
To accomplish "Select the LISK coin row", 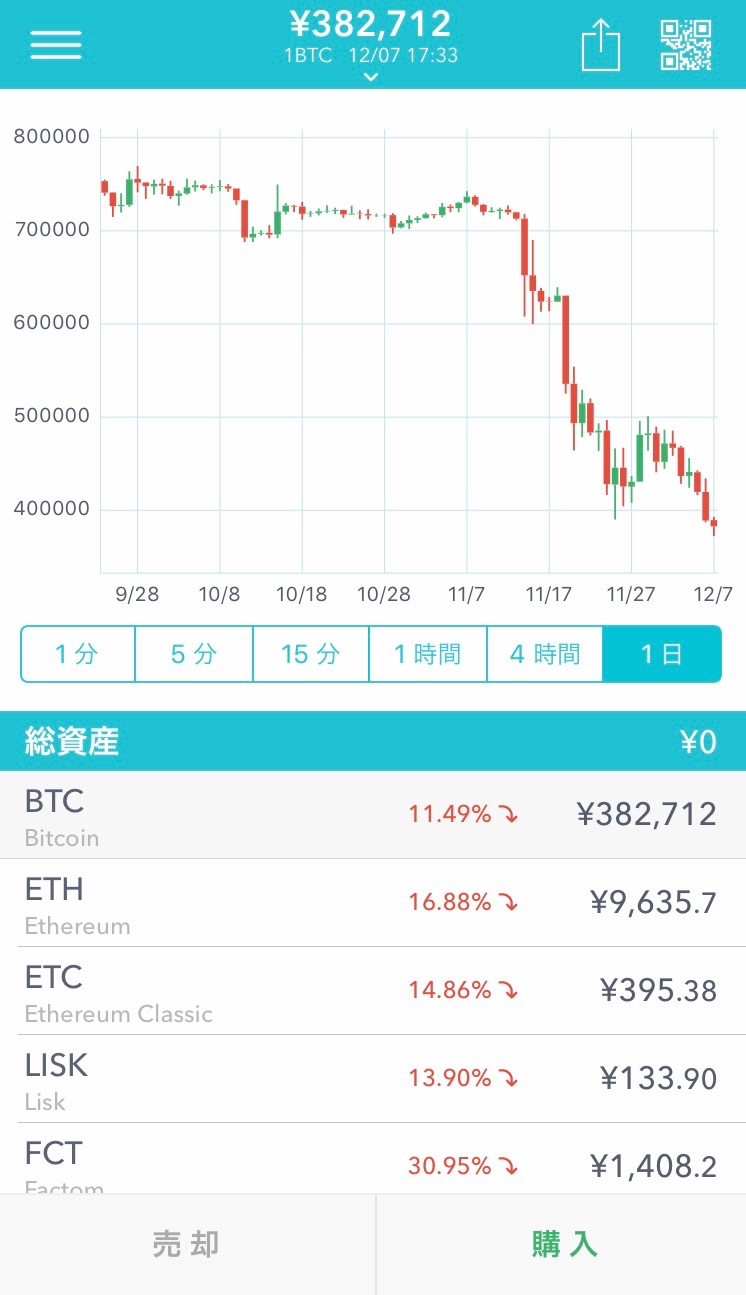I will (373, 1079).
